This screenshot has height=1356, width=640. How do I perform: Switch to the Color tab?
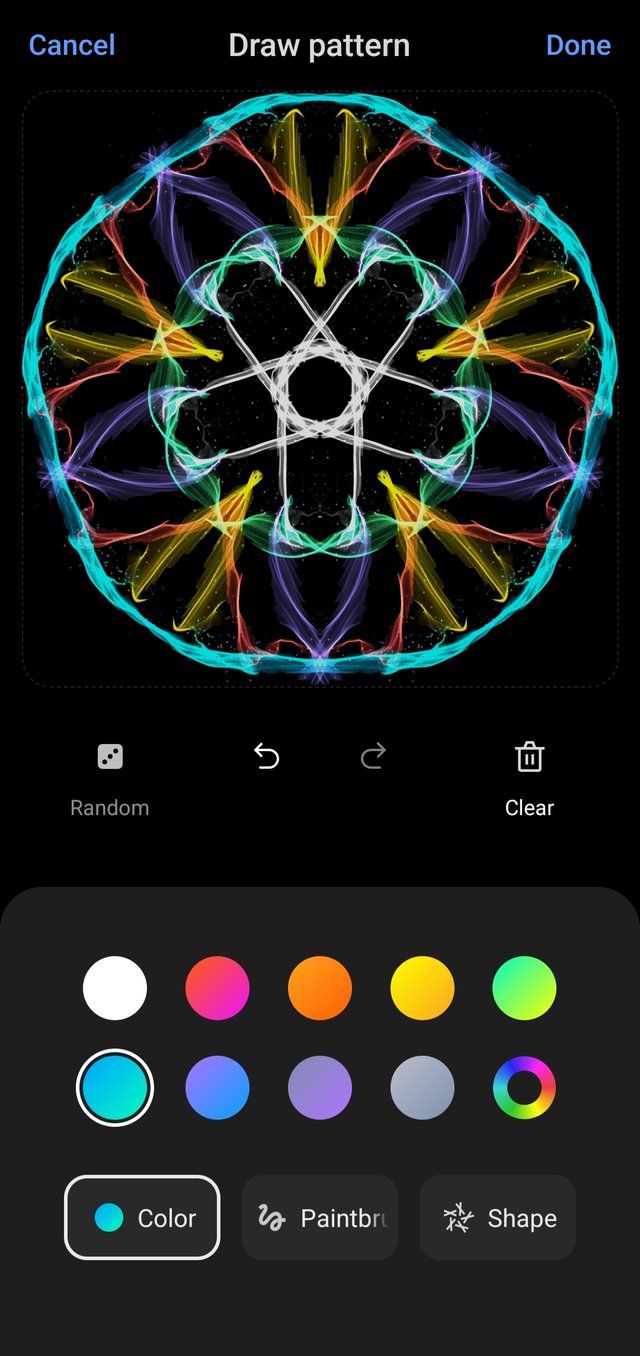(142, 1217)
